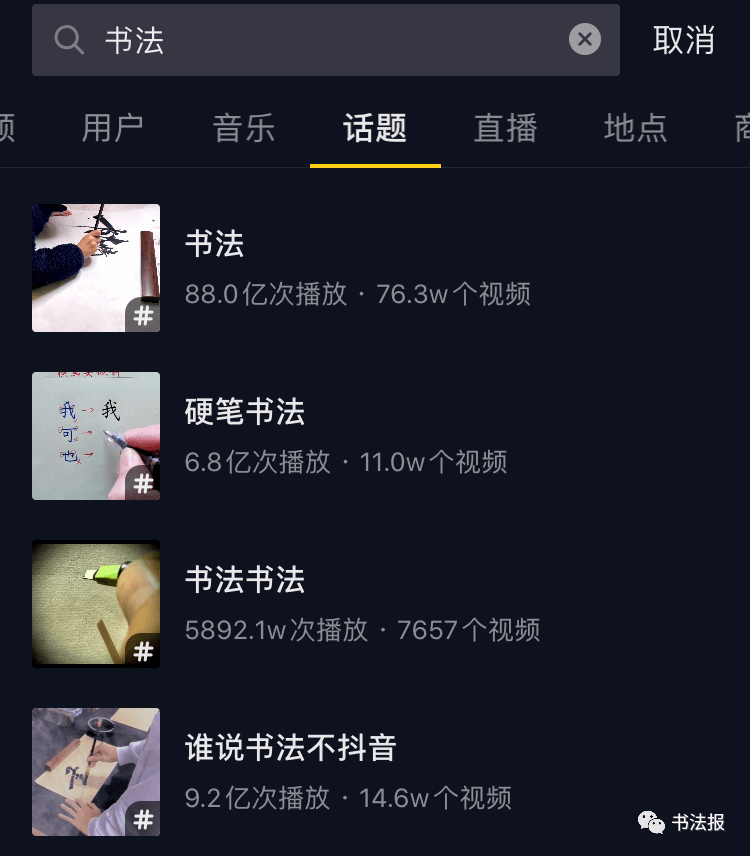Switch to the 地点 tab
This screenshot has width=750, height=856.
click(635, 128)
